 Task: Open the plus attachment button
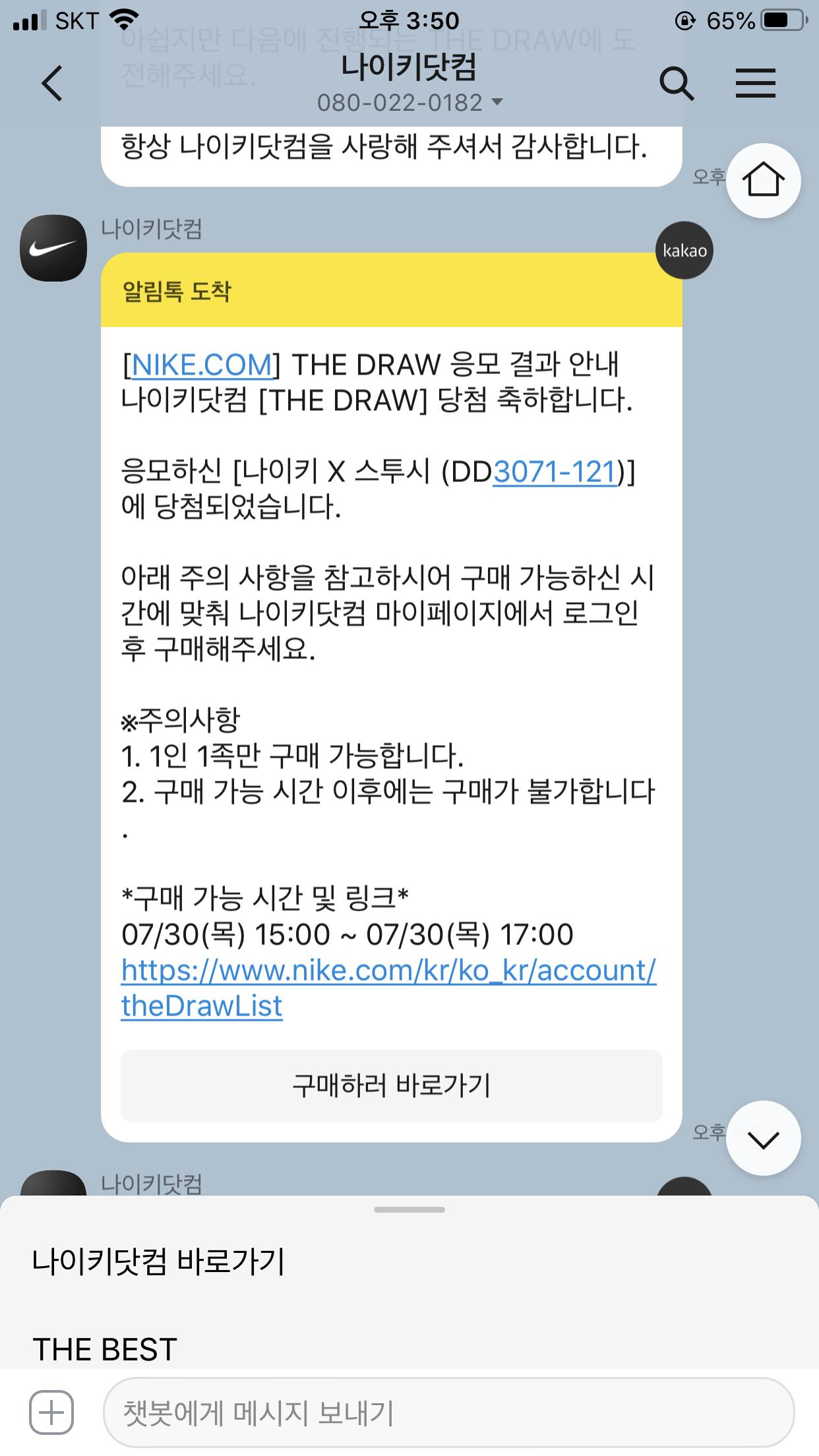(x=51, y=1412)
